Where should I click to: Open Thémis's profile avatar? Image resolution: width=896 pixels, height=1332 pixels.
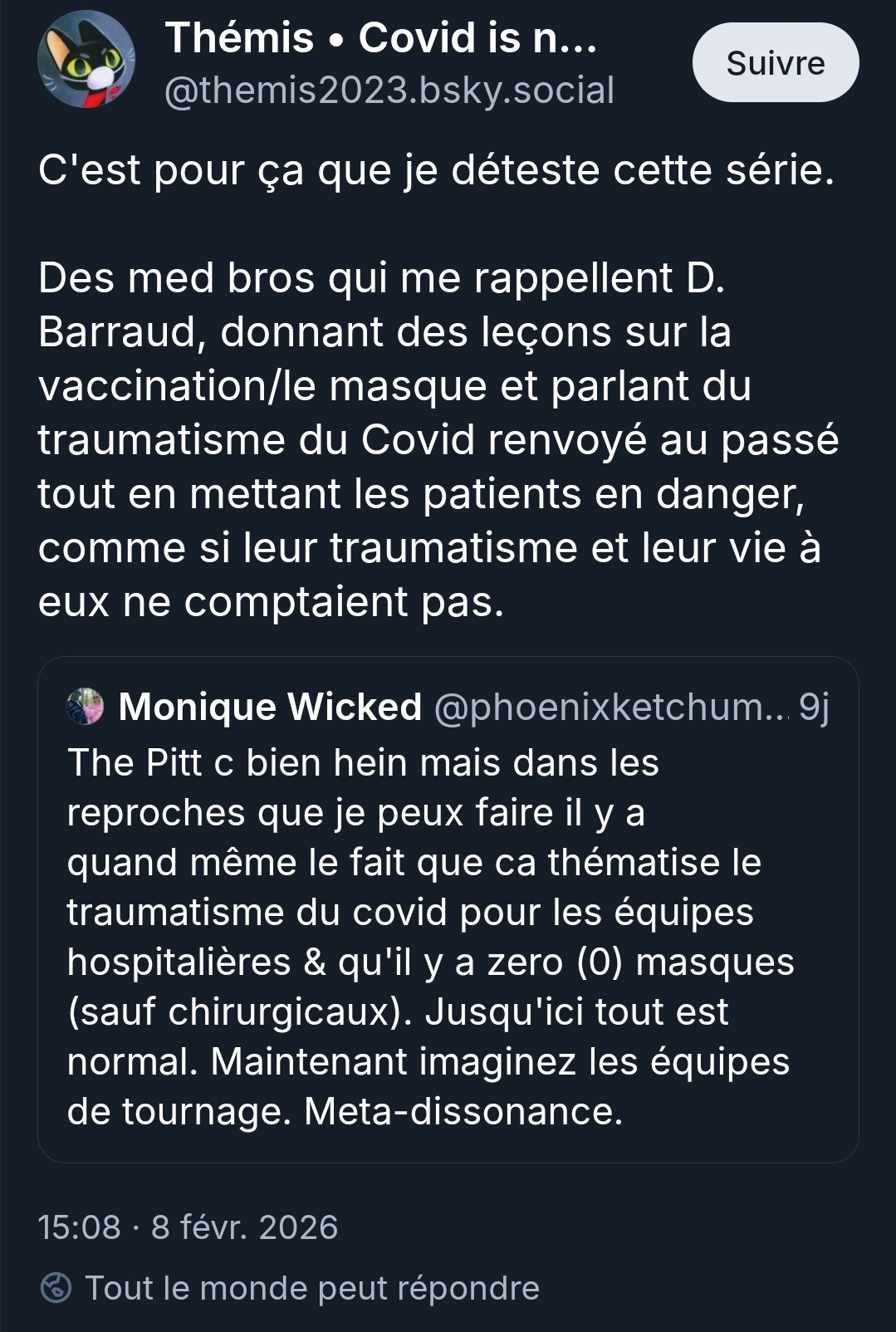[x=86, y=60]
